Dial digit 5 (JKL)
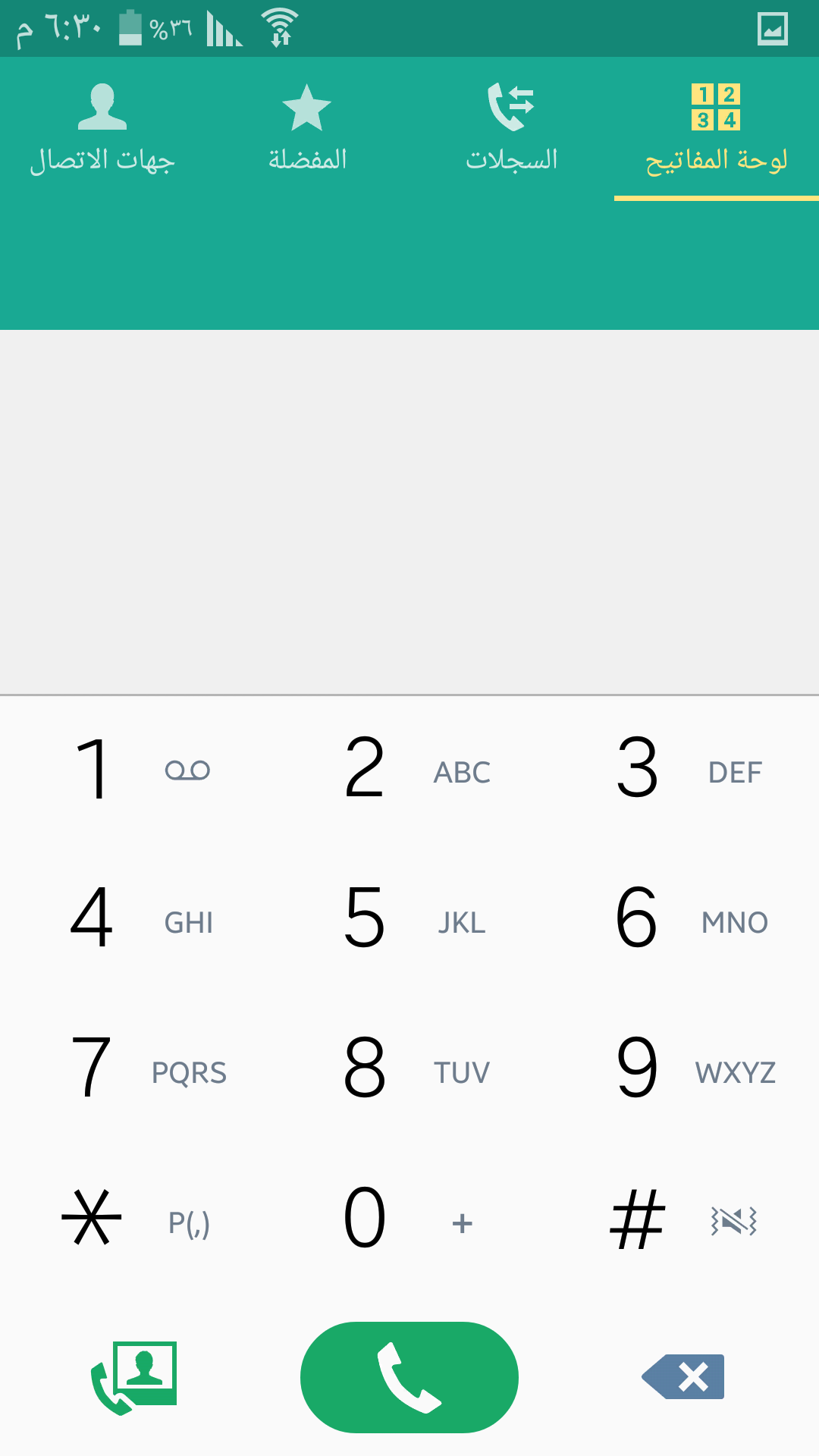This screenshot has width=819, height=1456. [409, 920]
